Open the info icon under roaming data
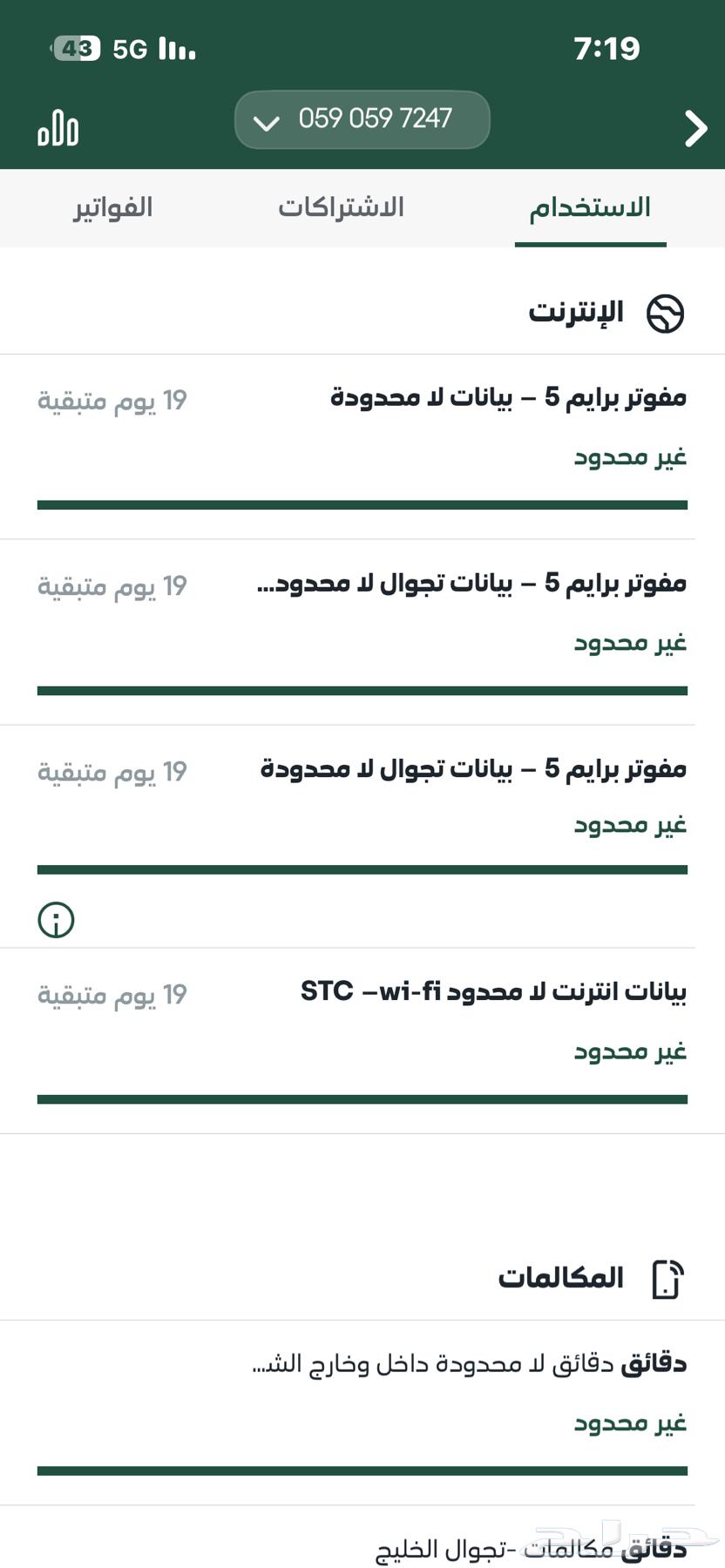This screenshot has width=725, height=1568. pos(57,920)
